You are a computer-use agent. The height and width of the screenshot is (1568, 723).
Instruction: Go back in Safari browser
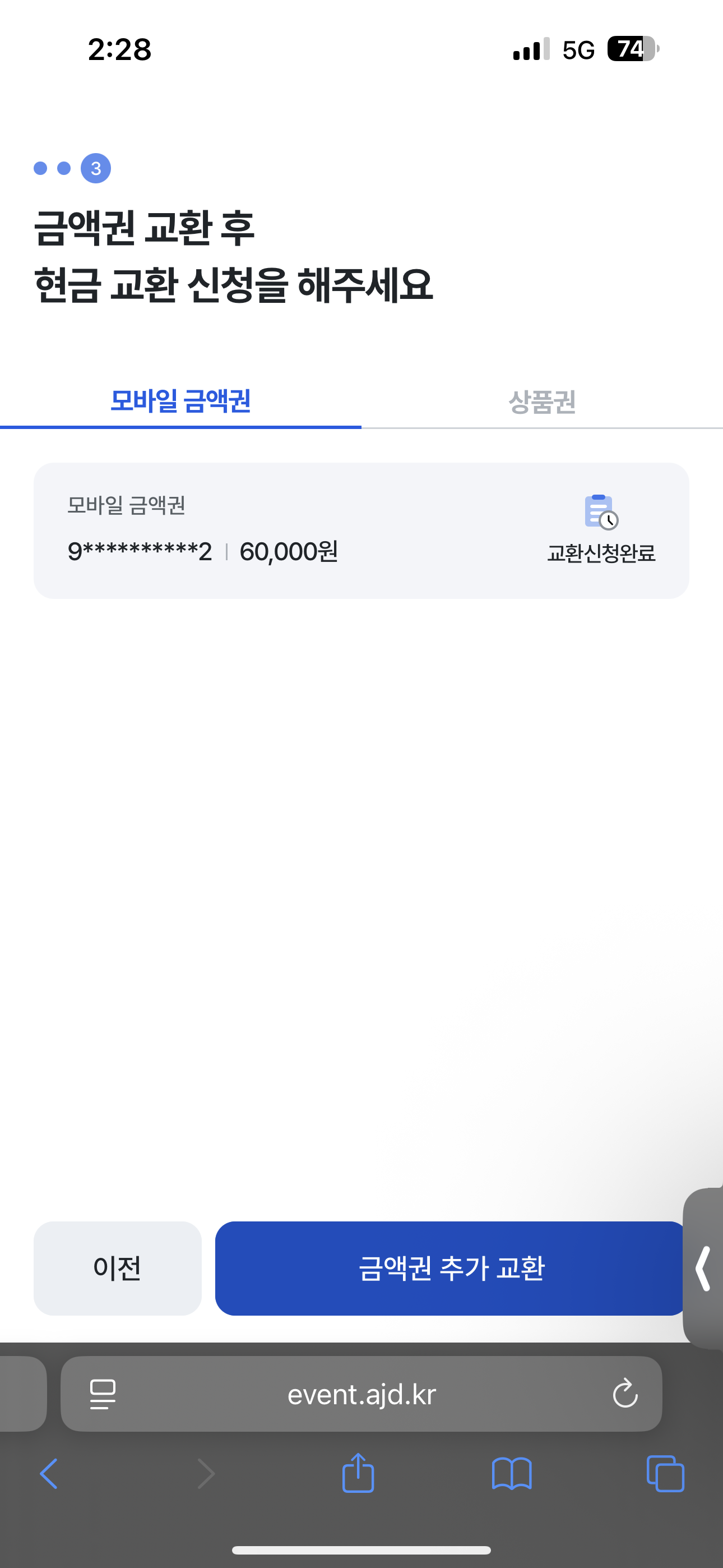coord(49,1474)
